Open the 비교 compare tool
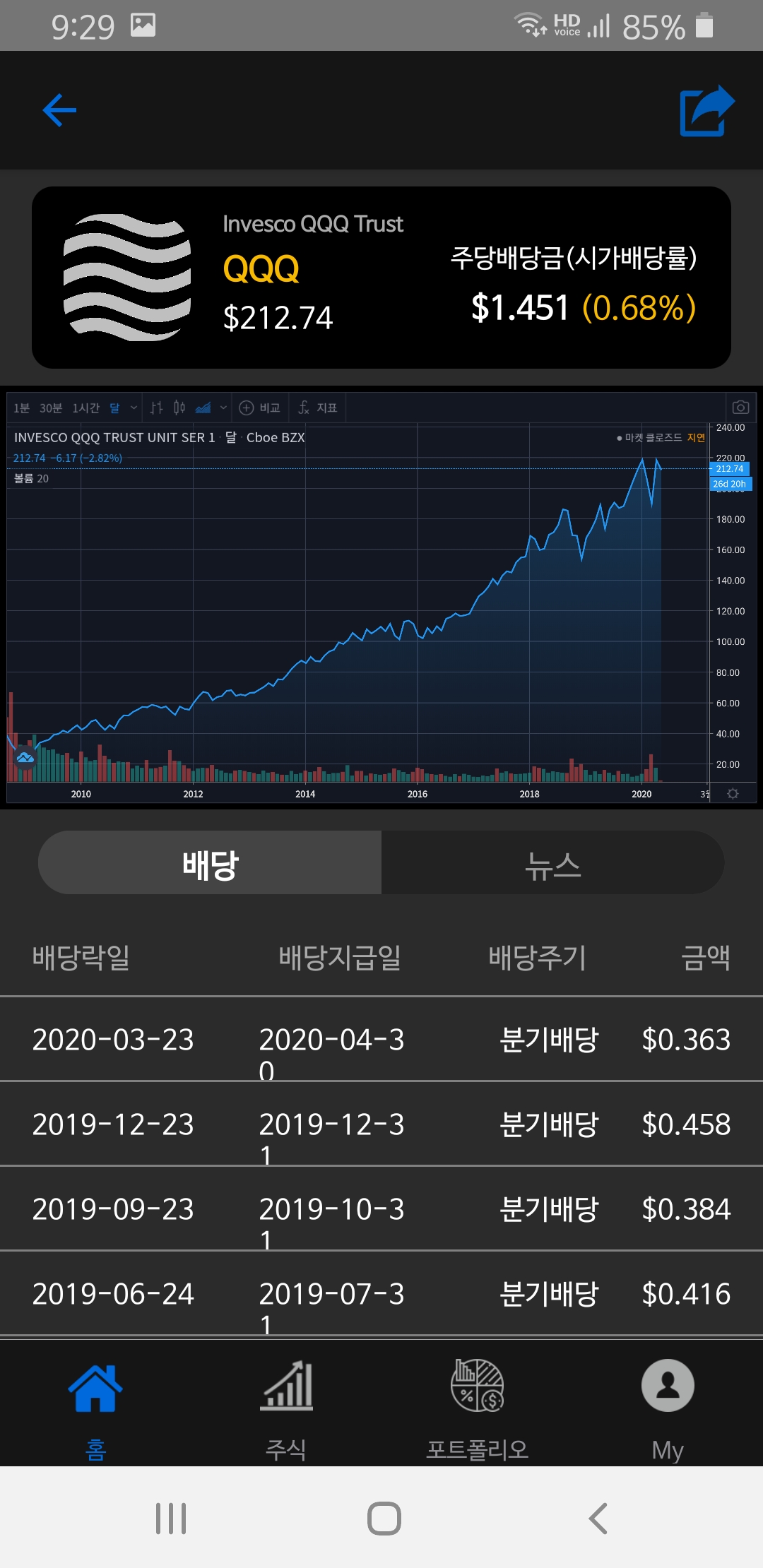The image size is (763, 1568). click(260, 408)
